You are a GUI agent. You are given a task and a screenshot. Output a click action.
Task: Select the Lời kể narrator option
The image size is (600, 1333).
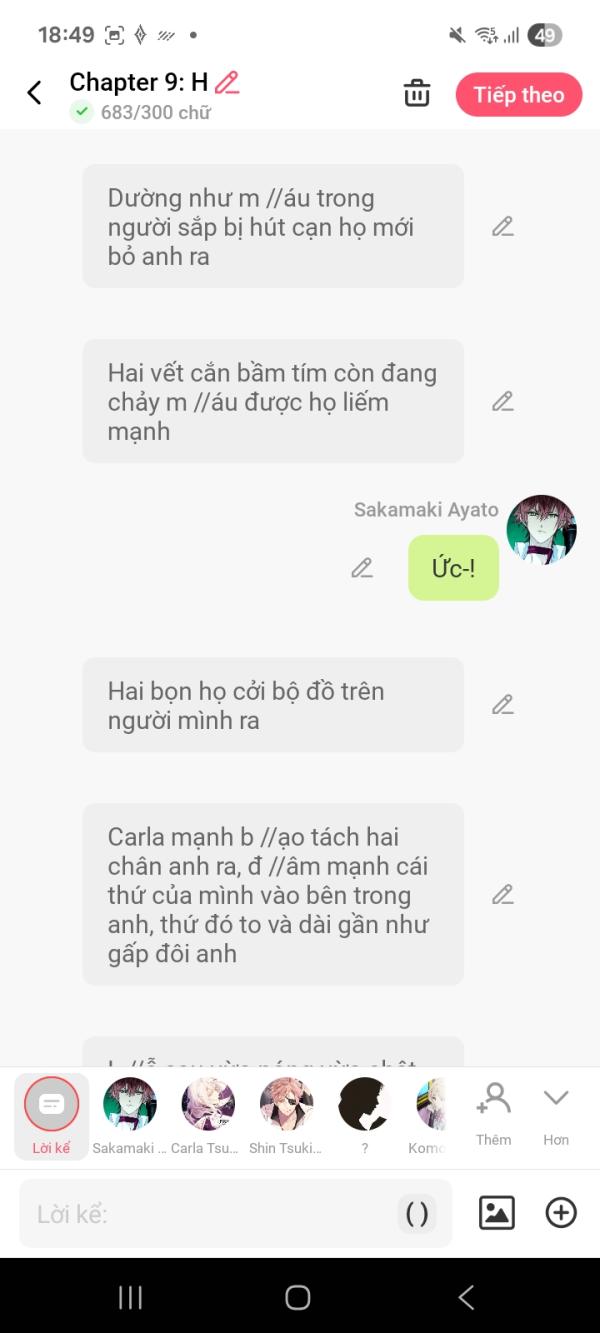pyautogui.click(x=51, y=1114)
